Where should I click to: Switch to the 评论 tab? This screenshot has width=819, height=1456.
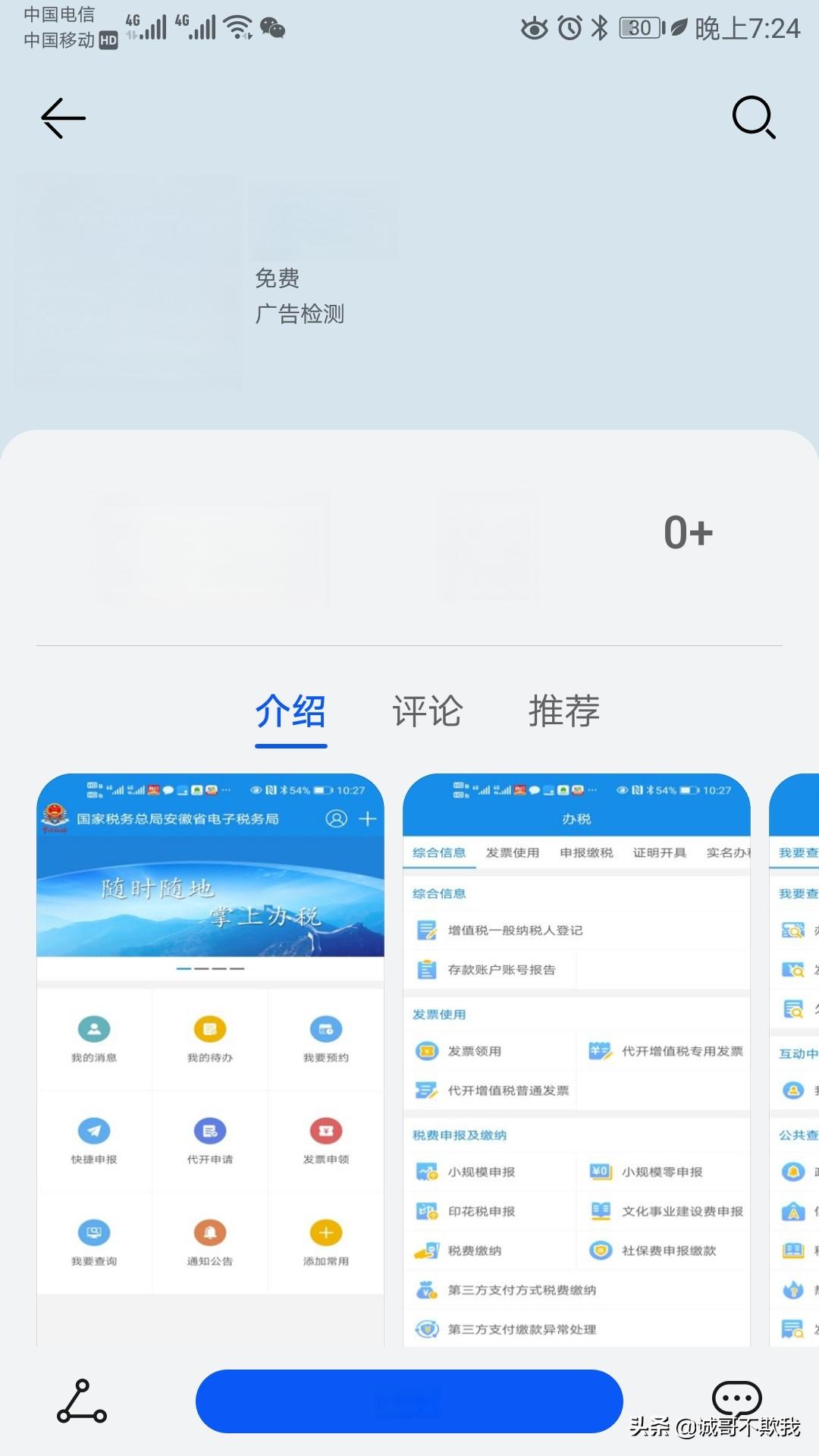click(x=427, y=712)
